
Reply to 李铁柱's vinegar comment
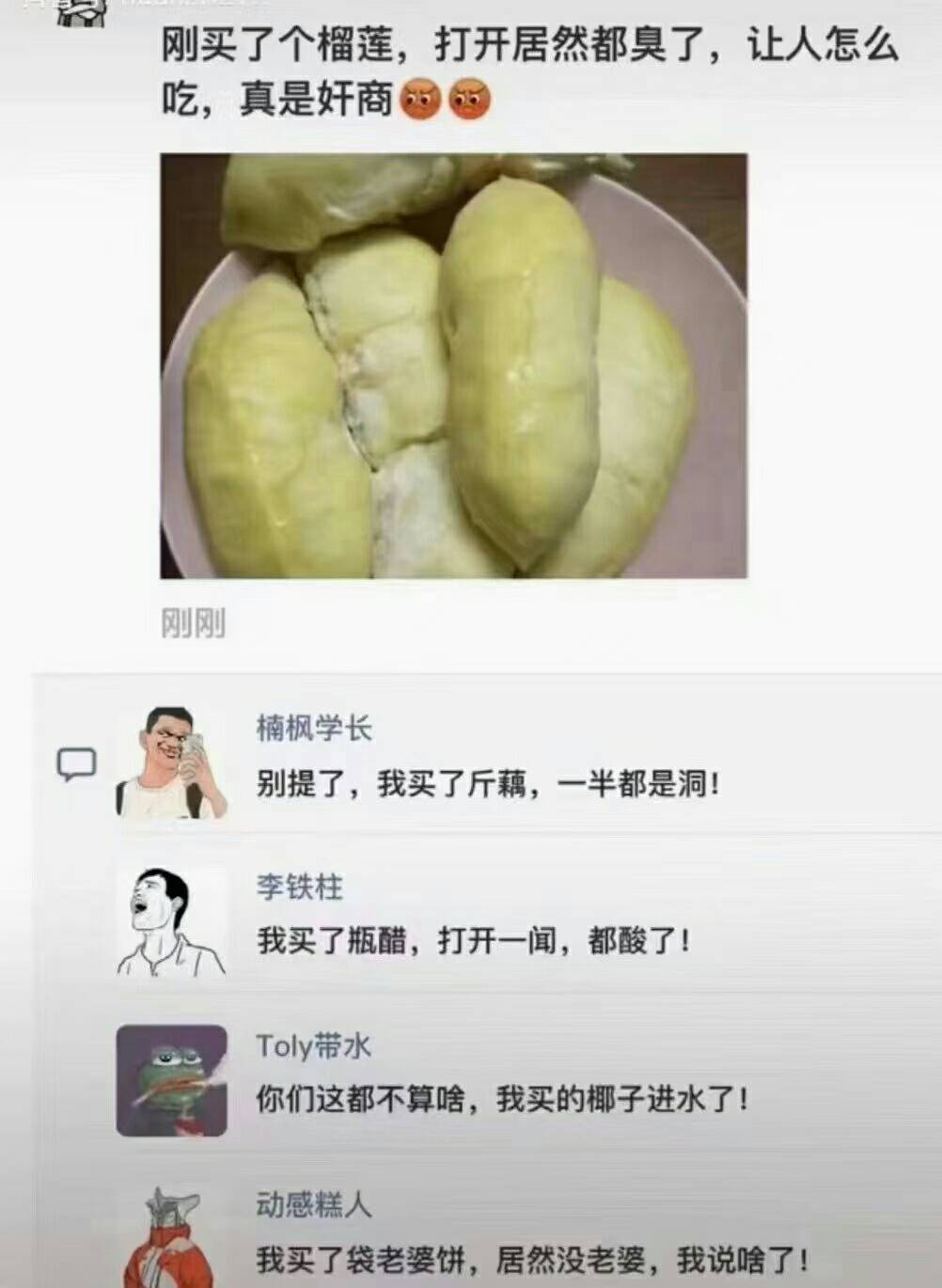[x=473, y=940]
